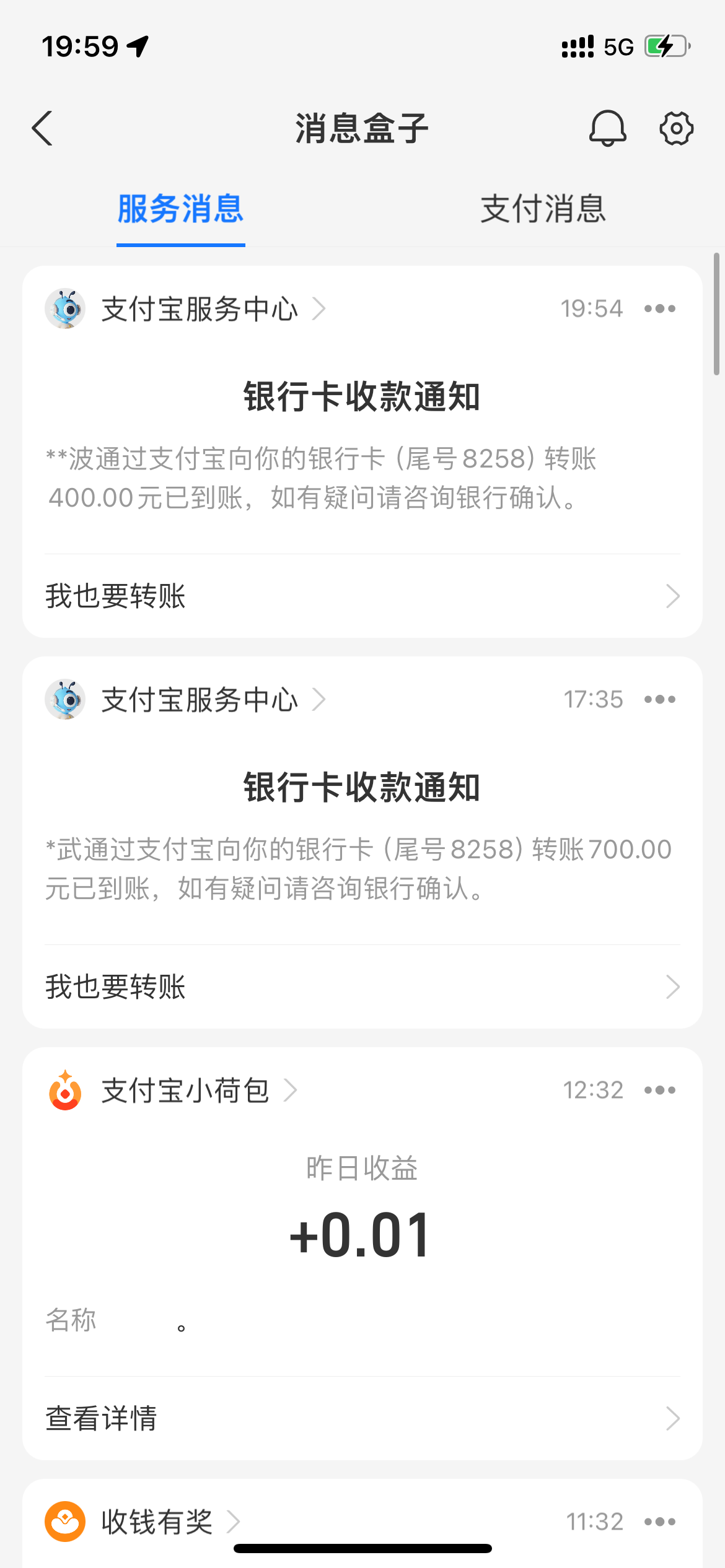The image size is (725, 1568).
Task: Show more options for the 17:35 message
Action: pyautogui.click(x=659, y=700)
